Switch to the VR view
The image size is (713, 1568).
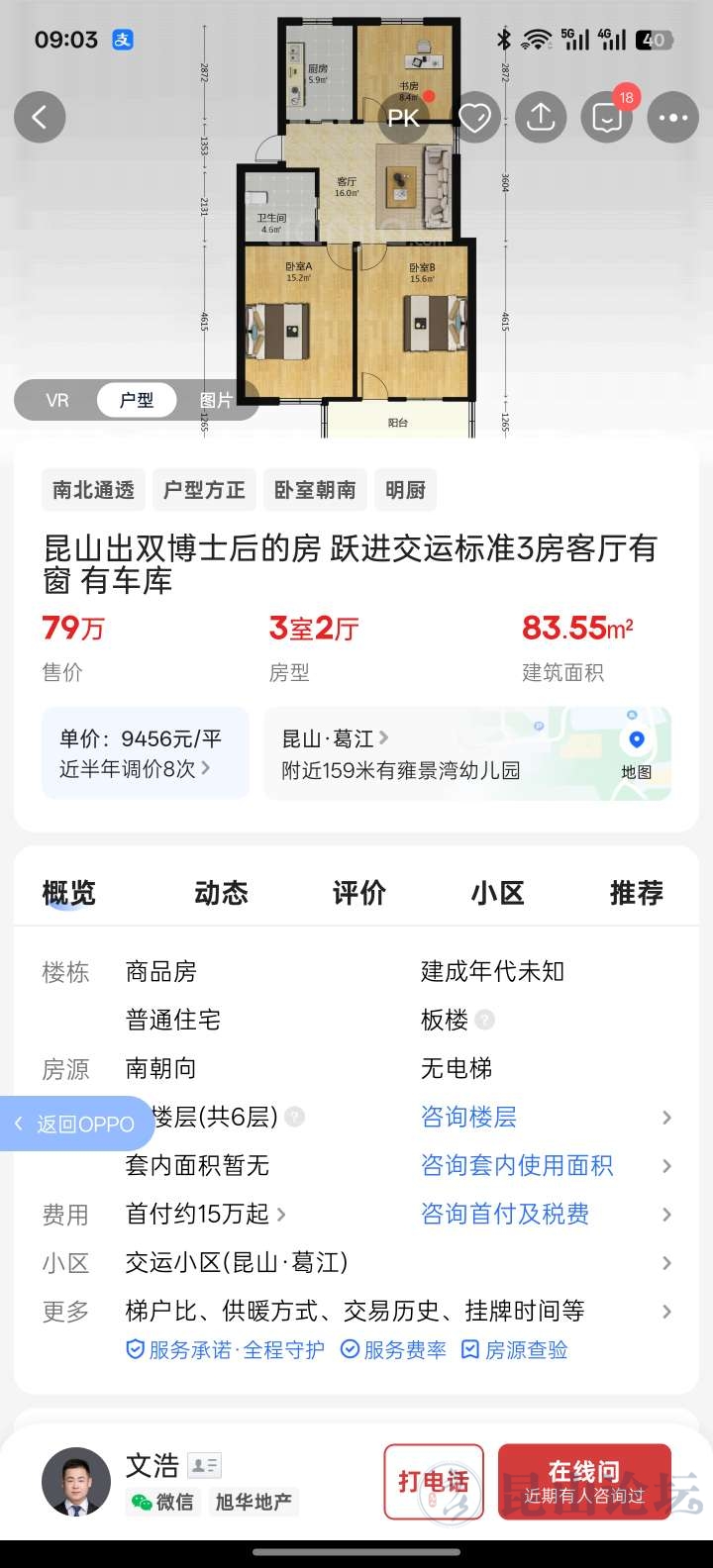57,400
